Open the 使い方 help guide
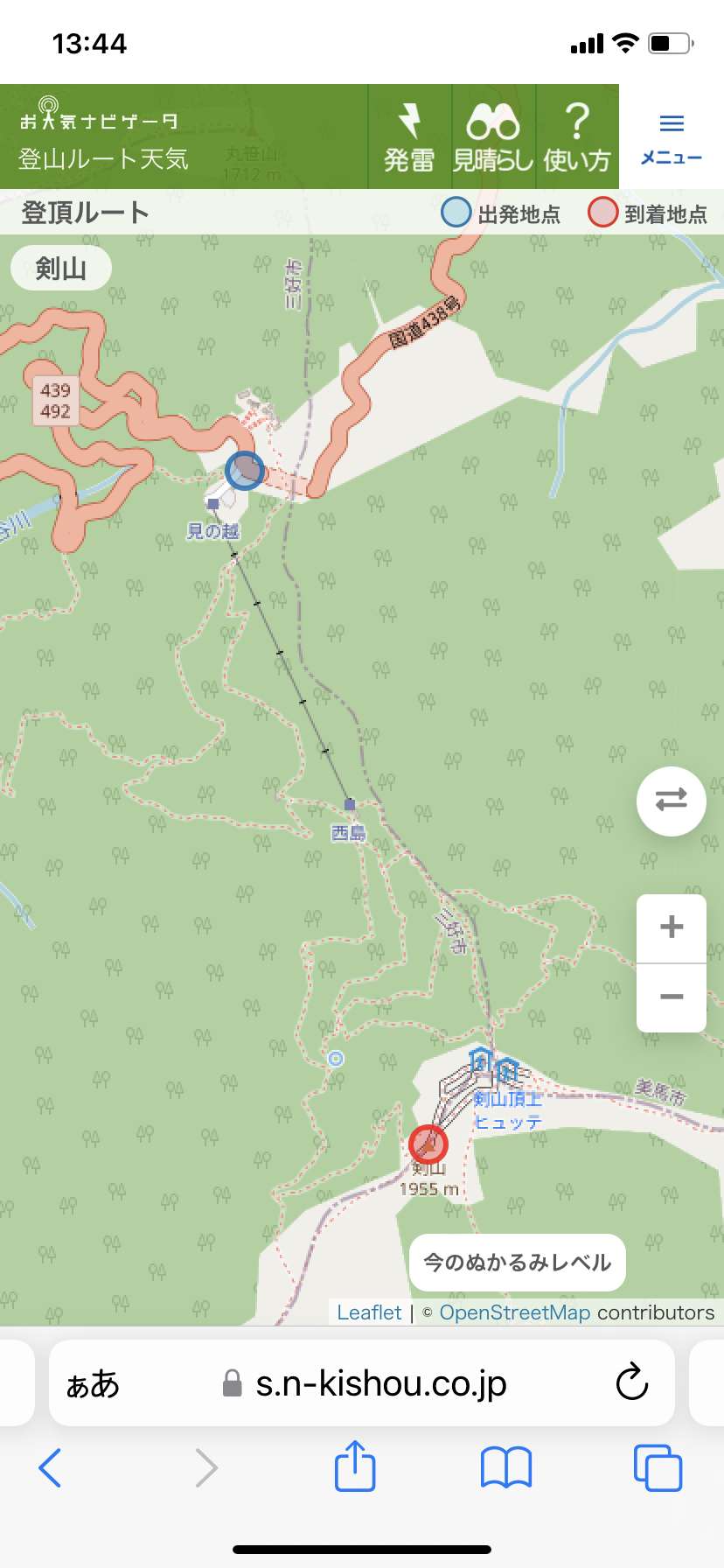724x1568 pixels. point(577,136)
